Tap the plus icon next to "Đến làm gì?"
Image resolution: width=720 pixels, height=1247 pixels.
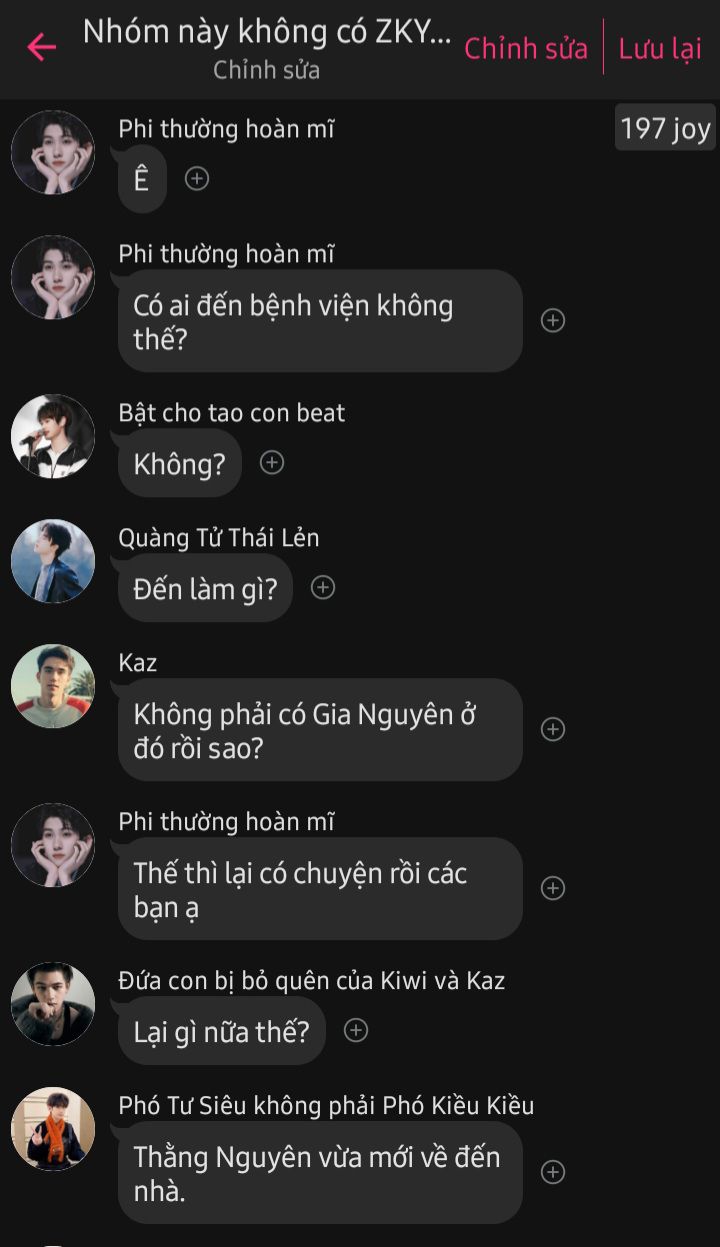click(x=322, y=587)
